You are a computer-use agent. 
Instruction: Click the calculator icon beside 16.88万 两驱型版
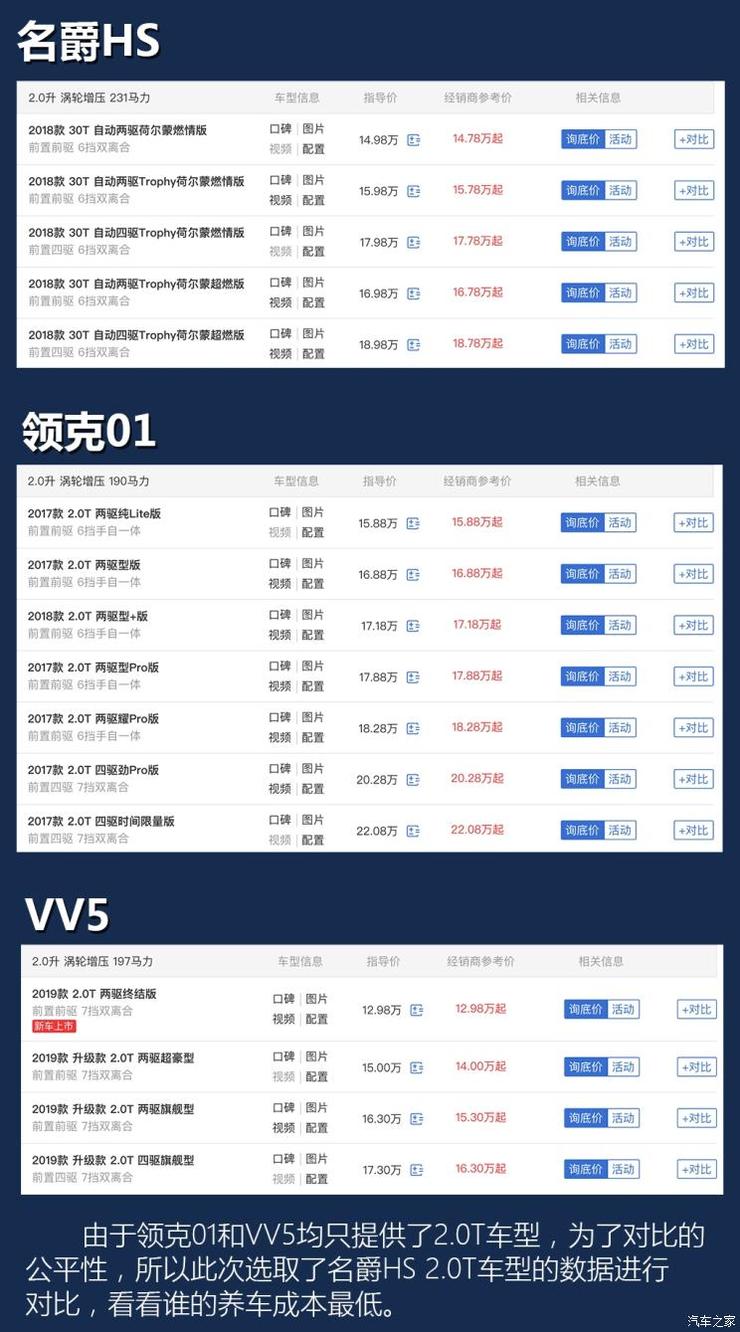pos(414,574)
